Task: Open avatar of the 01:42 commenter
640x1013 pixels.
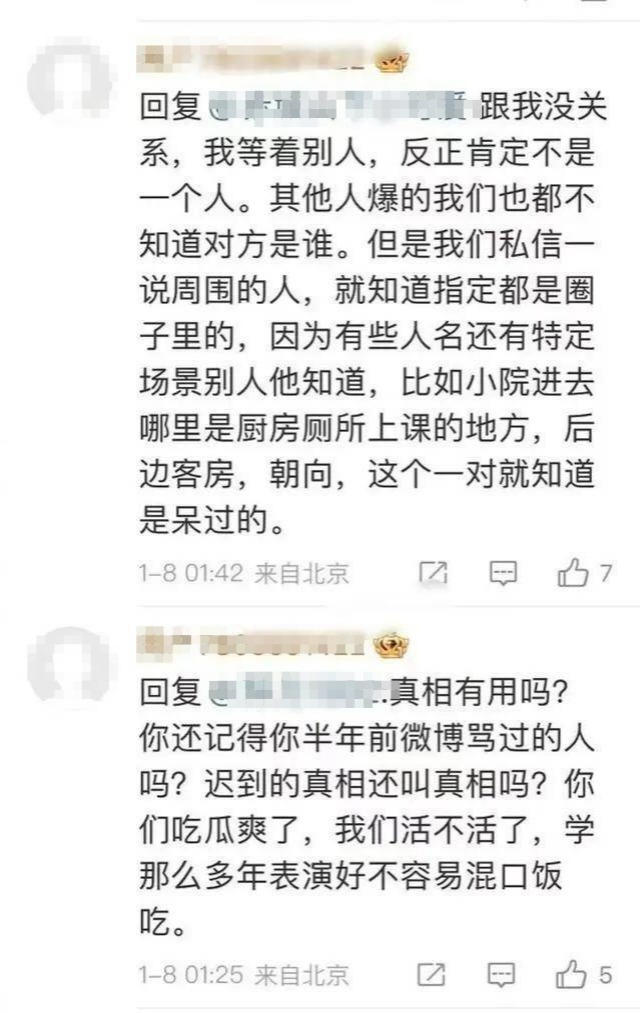Action: (70, 76)
